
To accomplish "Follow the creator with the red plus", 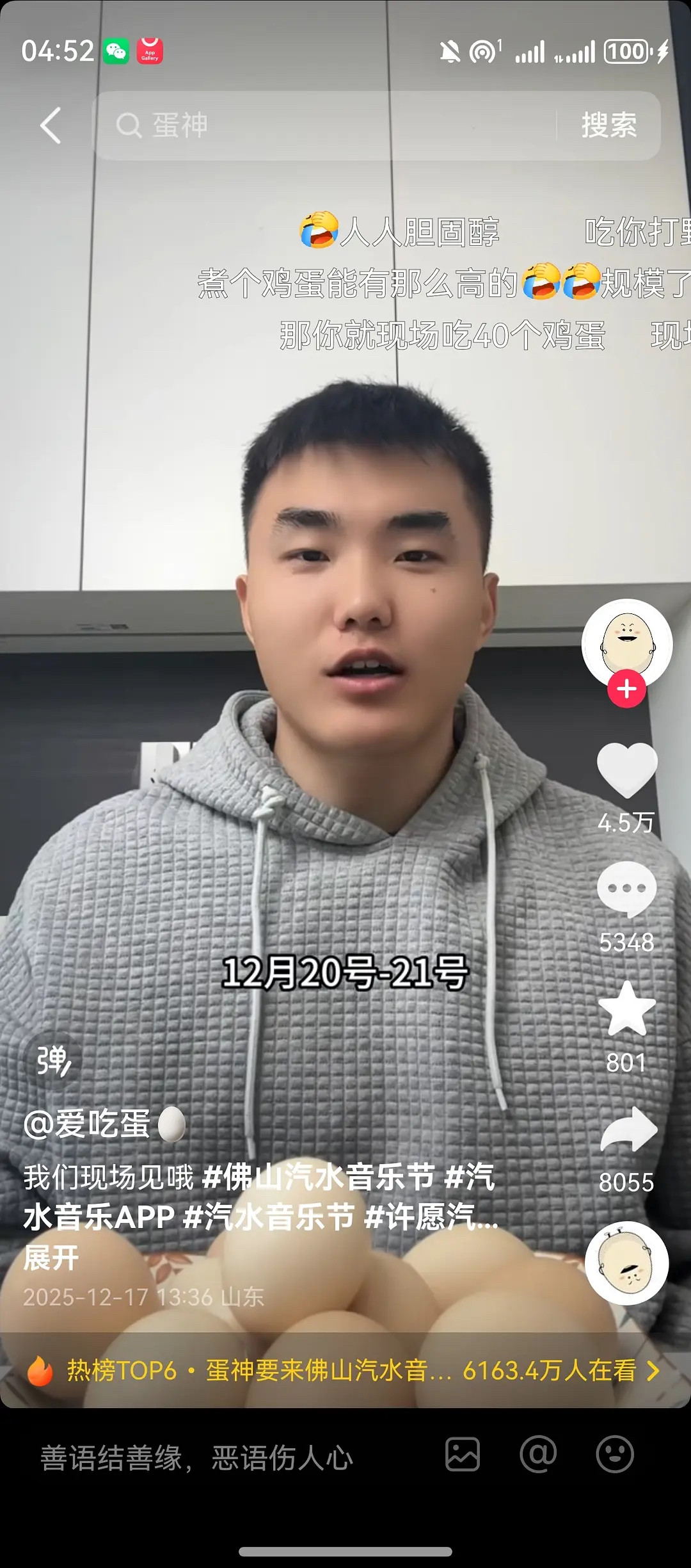I will click(626, 690).
